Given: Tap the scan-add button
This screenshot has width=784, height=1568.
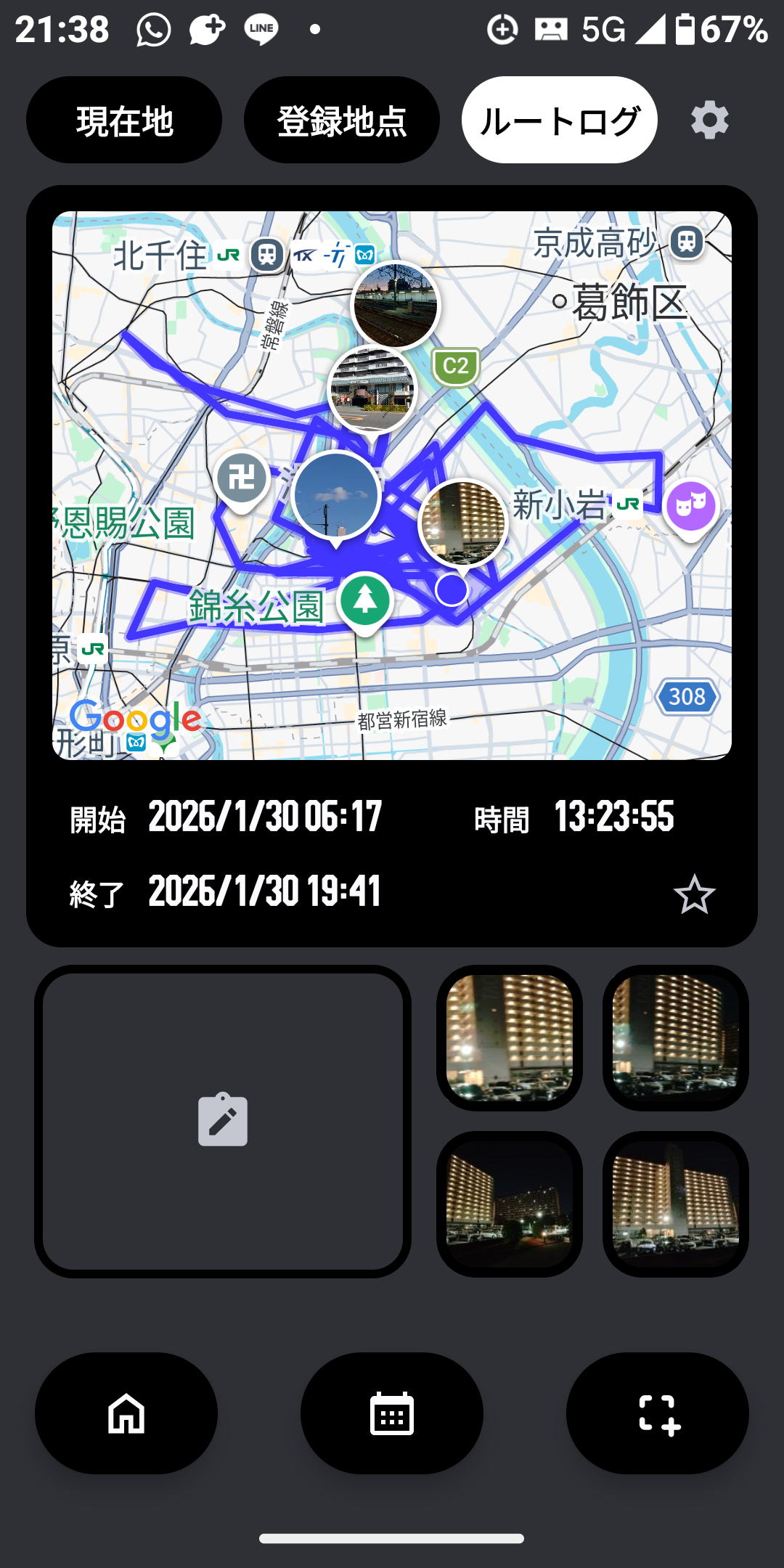Looking at the screenshot, I should pyautogui.click(x=658, y=1413).
